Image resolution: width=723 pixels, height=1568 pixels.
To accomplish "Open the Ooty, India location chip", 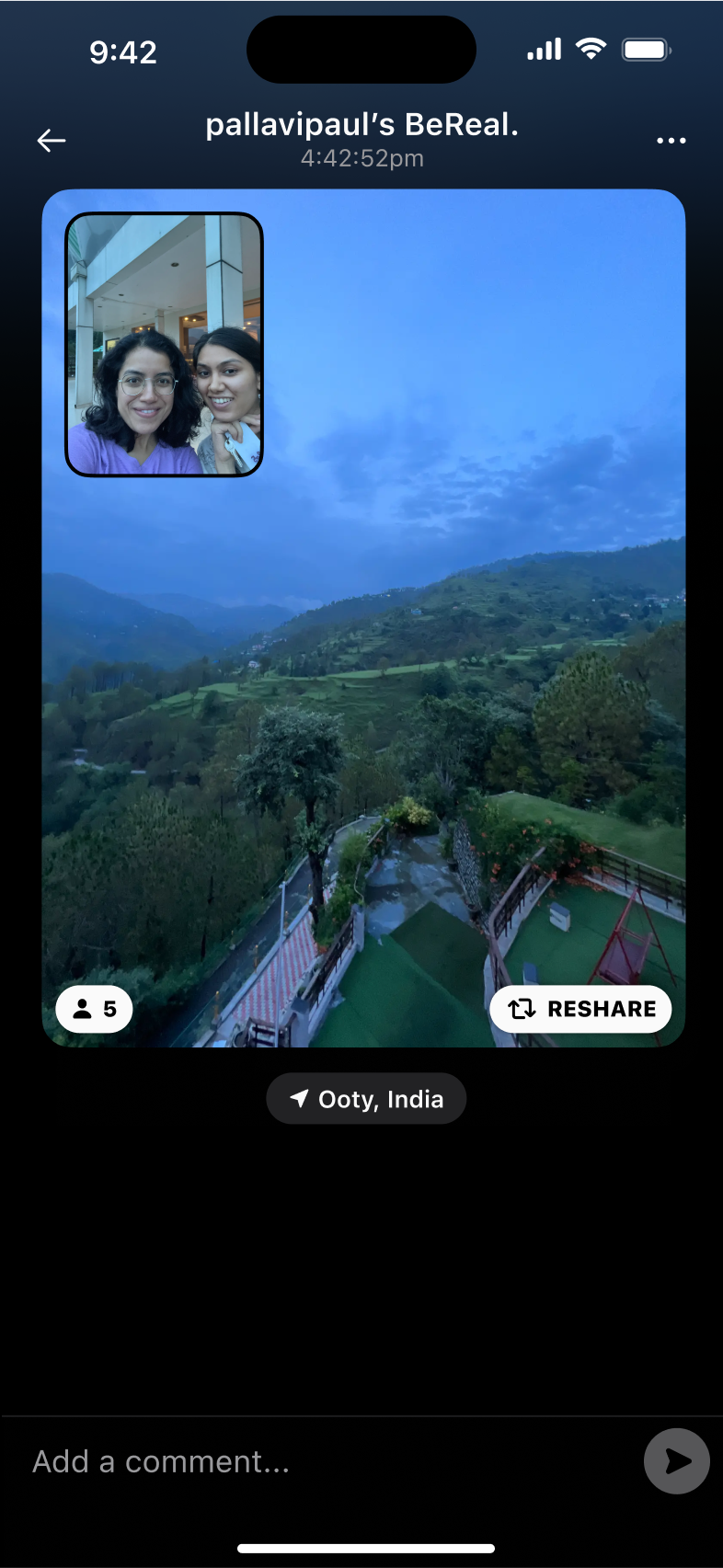I will click(x=366, y=1099).
